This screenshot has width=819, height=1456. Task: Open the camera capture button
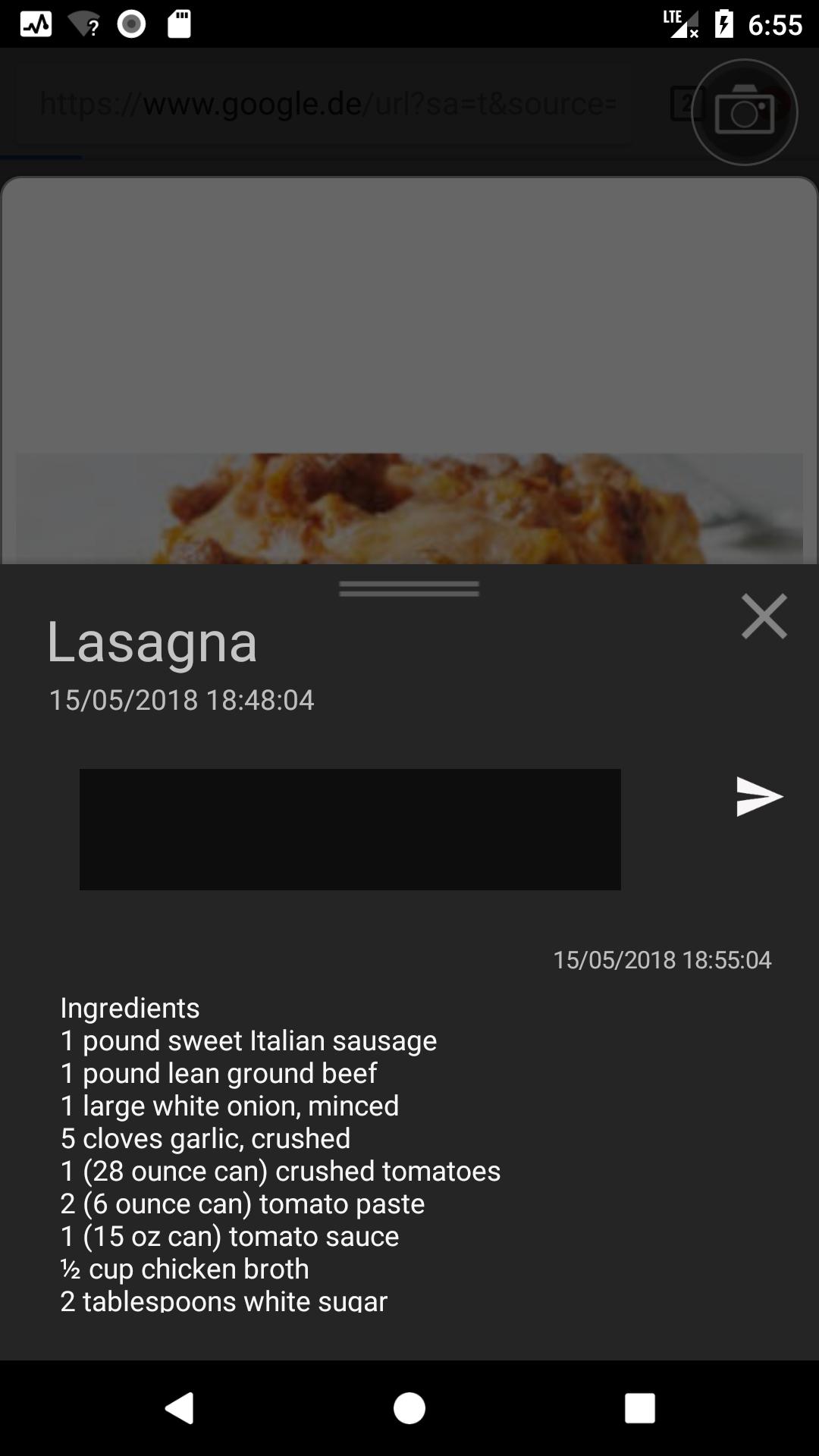744,112
